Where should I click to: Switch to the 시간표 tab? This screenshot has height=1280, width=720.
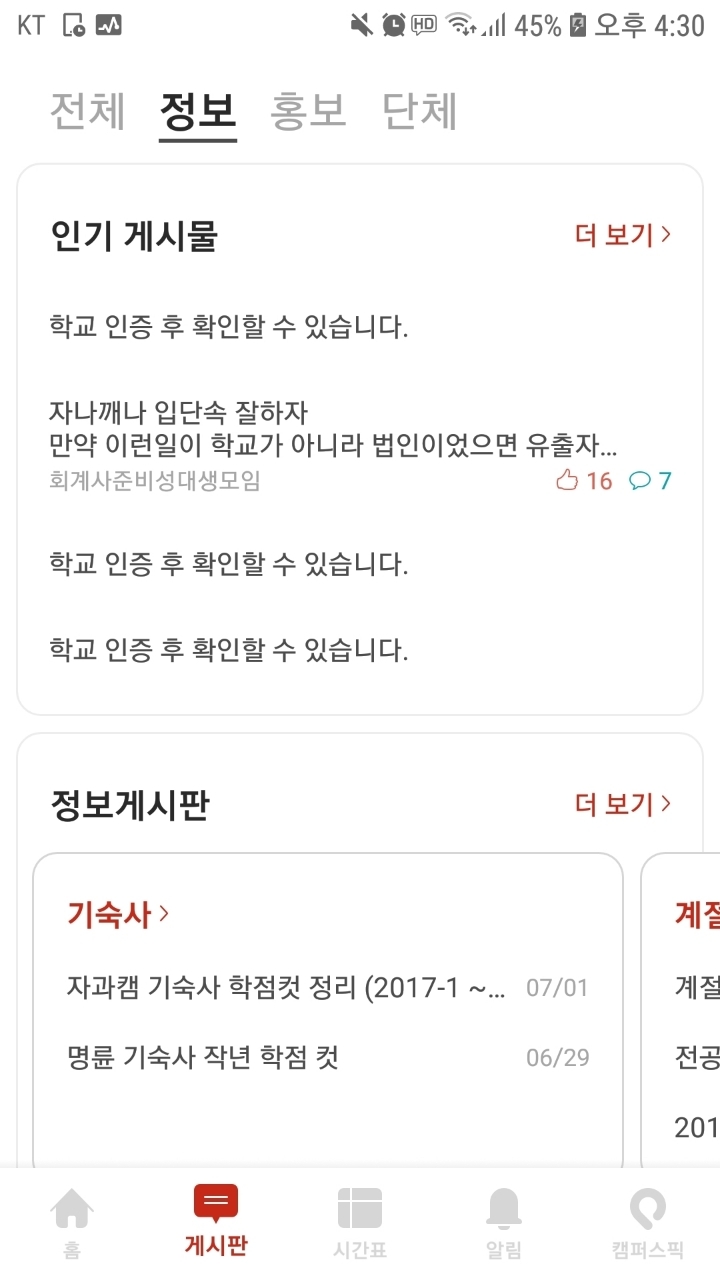click(360, 1221)
